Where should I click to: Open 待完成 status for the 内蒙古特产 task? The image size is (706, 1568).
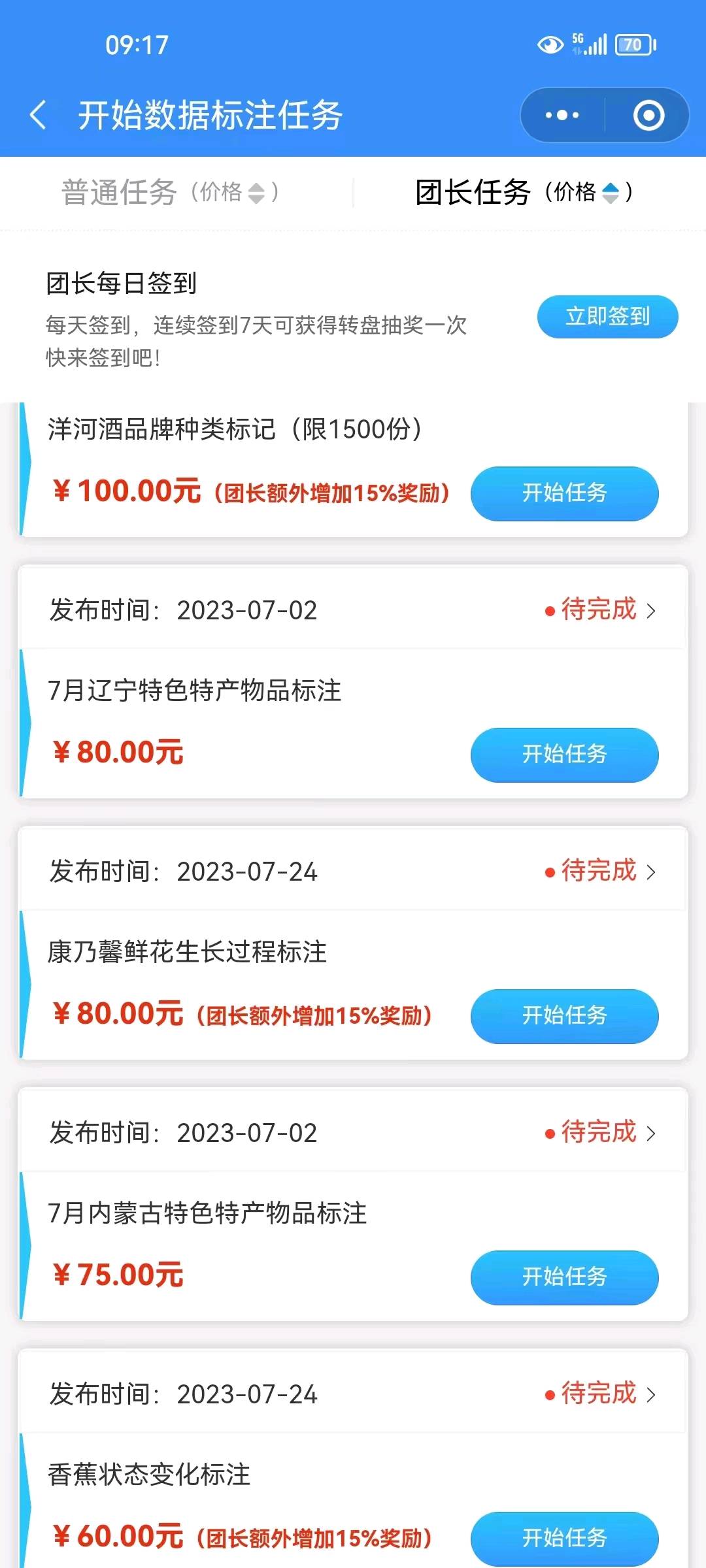pos(600,1133)
